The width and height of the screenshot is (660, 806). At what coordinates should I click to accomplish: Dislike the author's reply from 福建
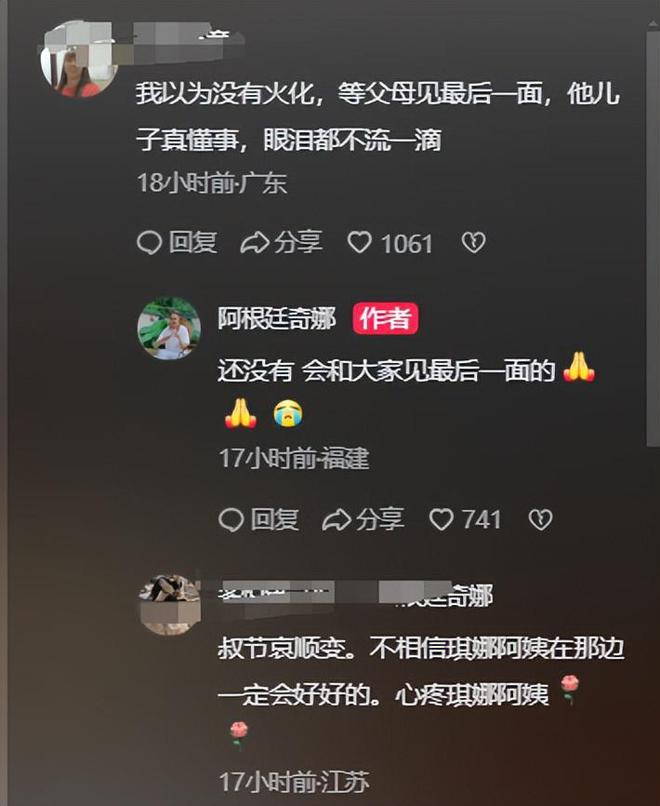pos(540,519)
